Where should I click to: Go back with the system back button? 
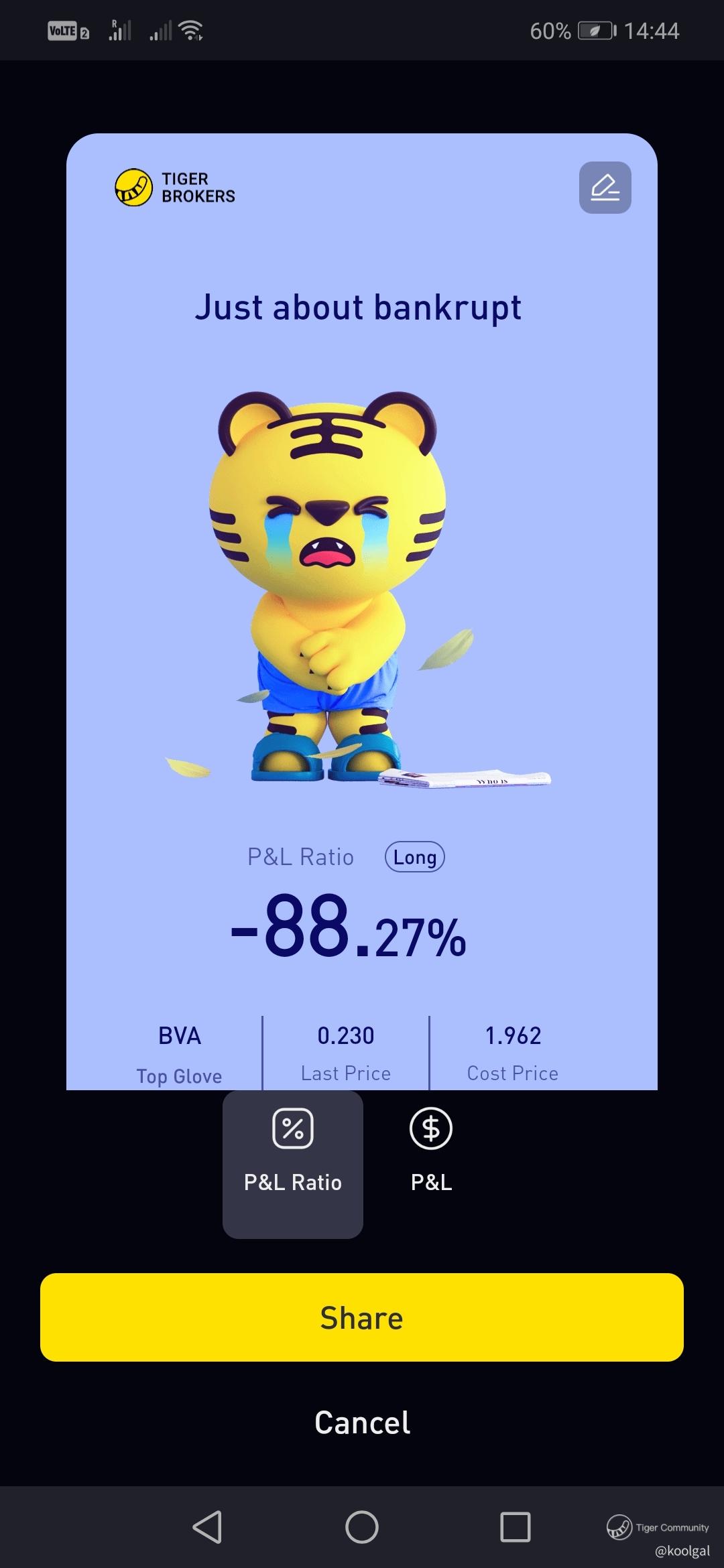[x=207, y=1527]
